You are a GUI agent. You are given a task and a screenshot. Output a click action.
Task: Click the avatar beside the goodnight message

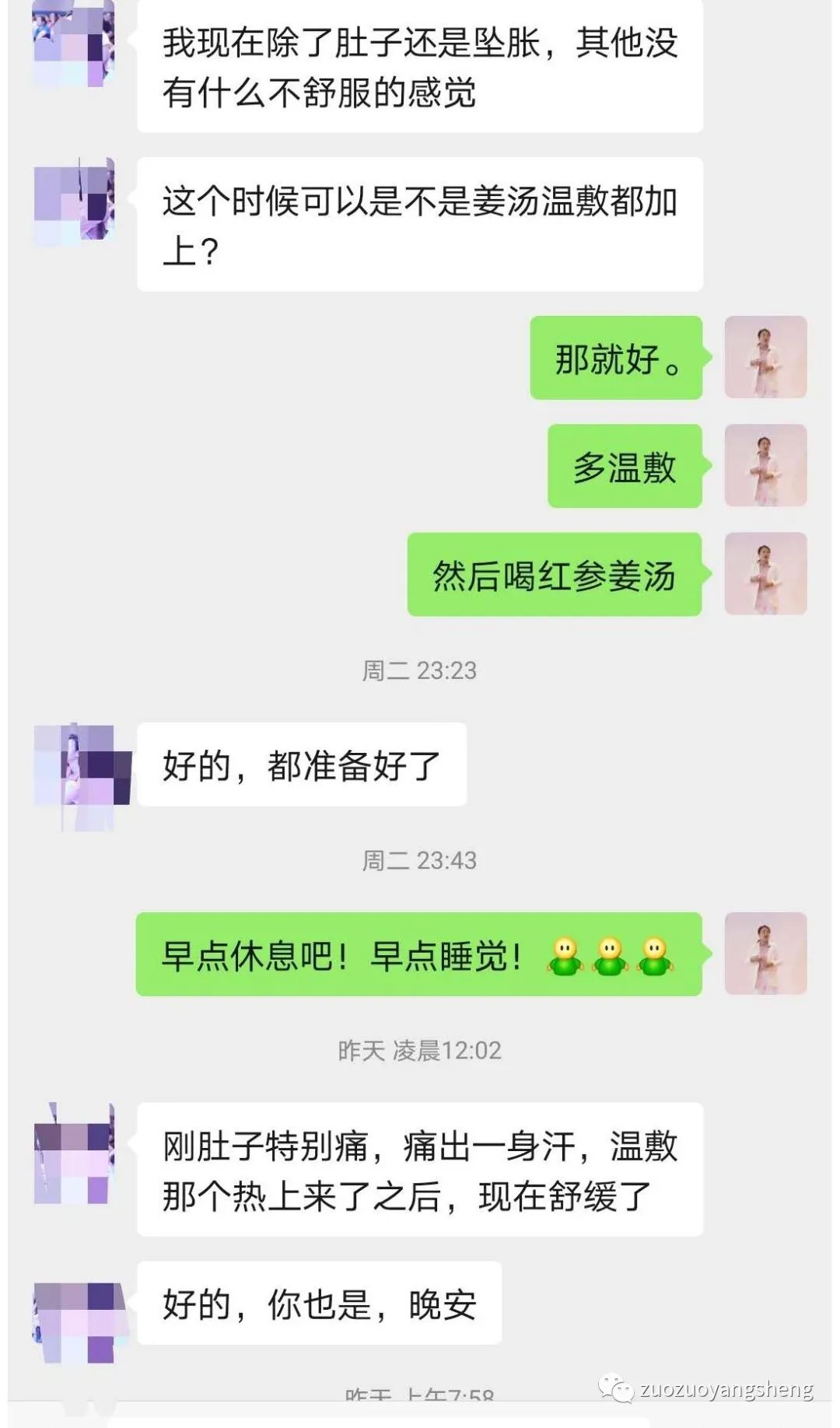pyautogui.click(x=765, y=955)
